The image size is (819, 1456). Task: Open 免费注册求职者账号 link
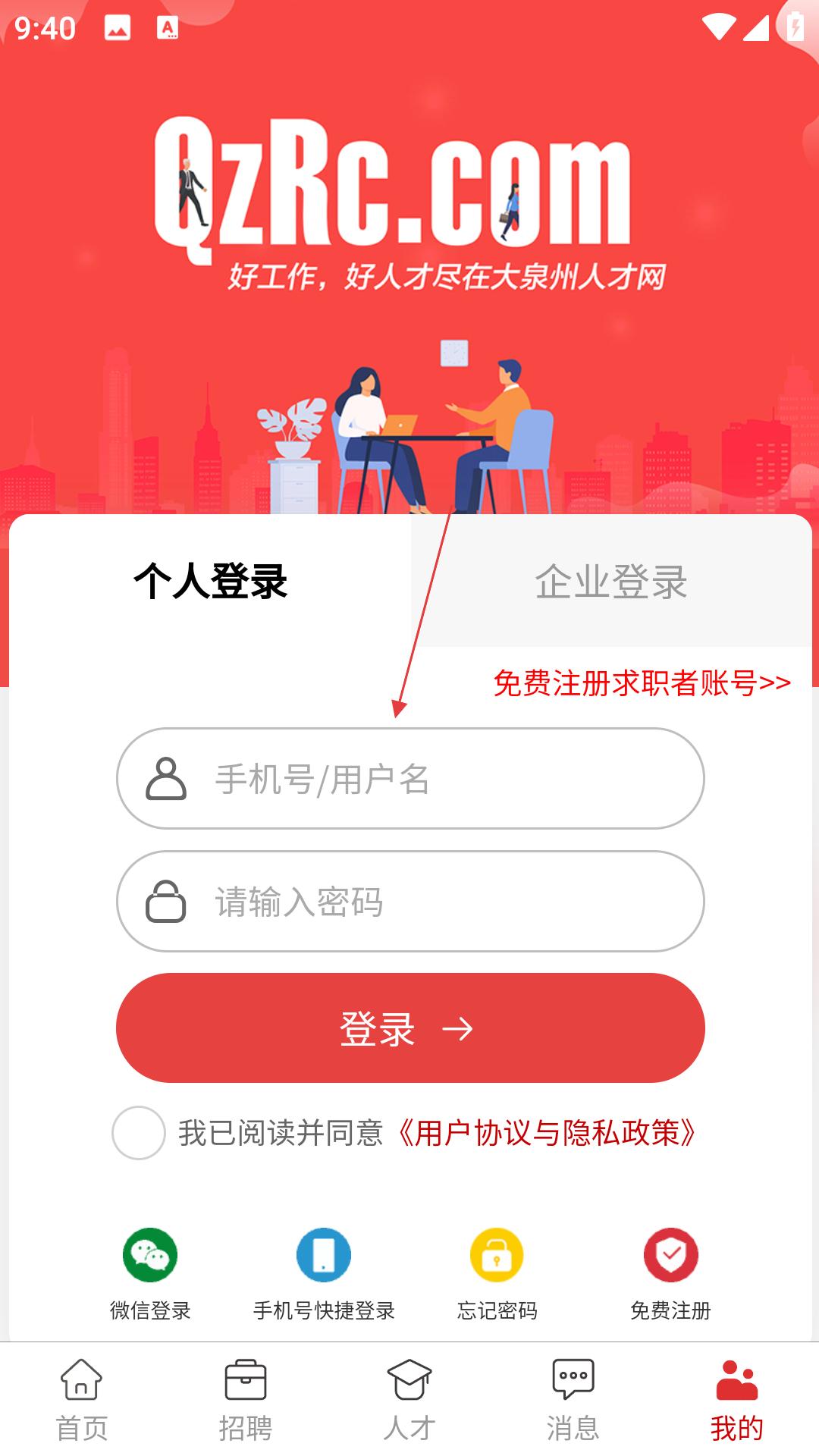642,683
